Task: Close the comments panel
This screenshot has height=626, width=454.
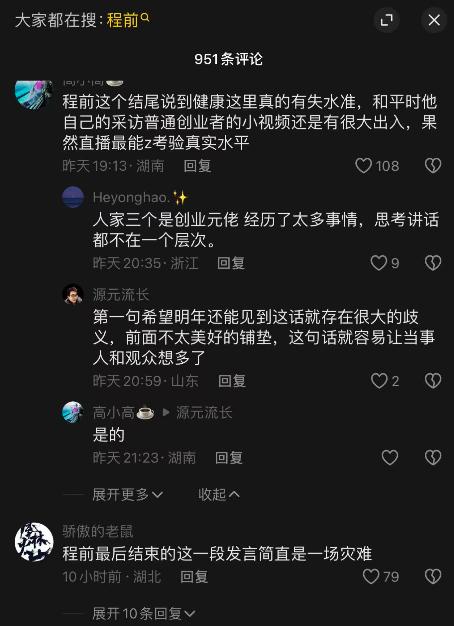Action: tap(434, 20)
